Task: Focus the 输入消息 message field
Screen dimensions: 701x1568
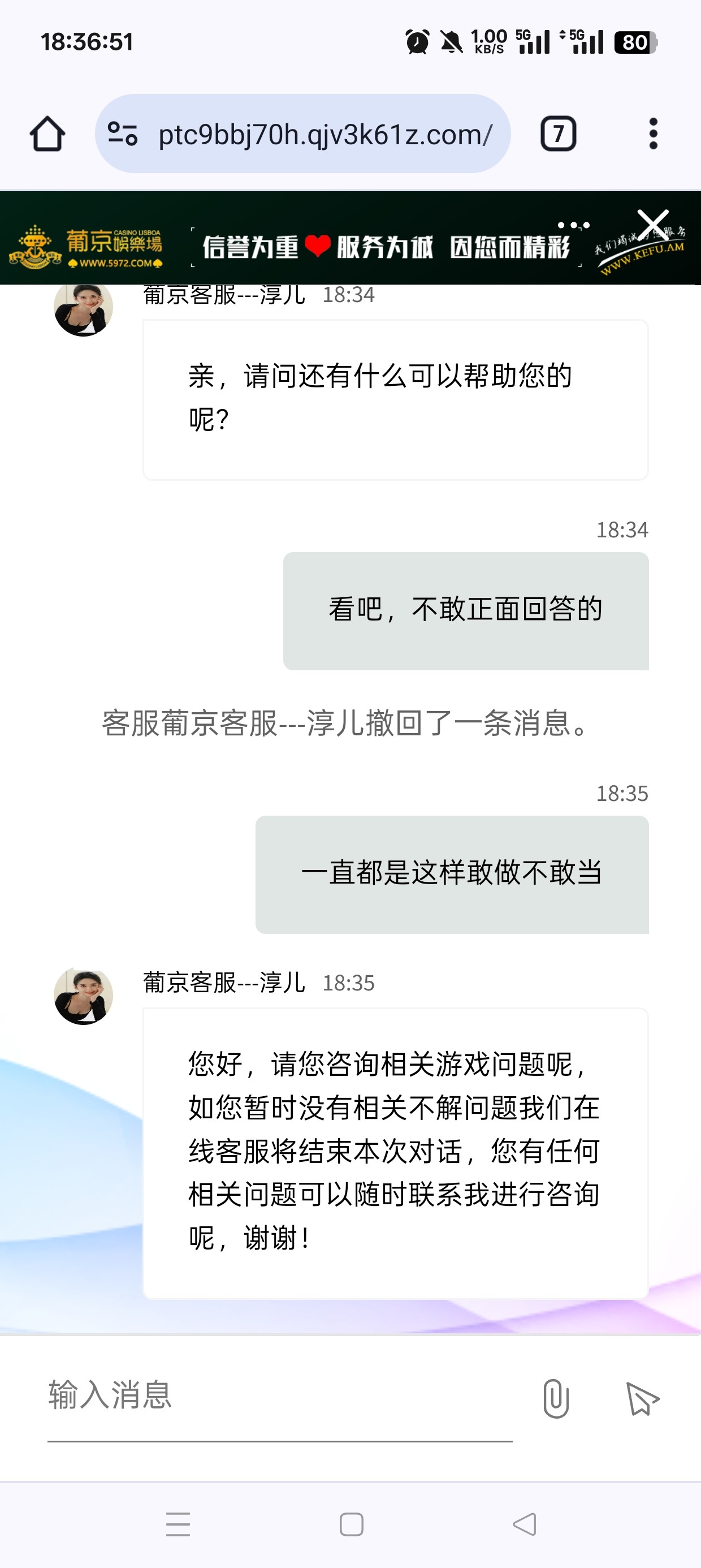Action: click(280, 1395)
